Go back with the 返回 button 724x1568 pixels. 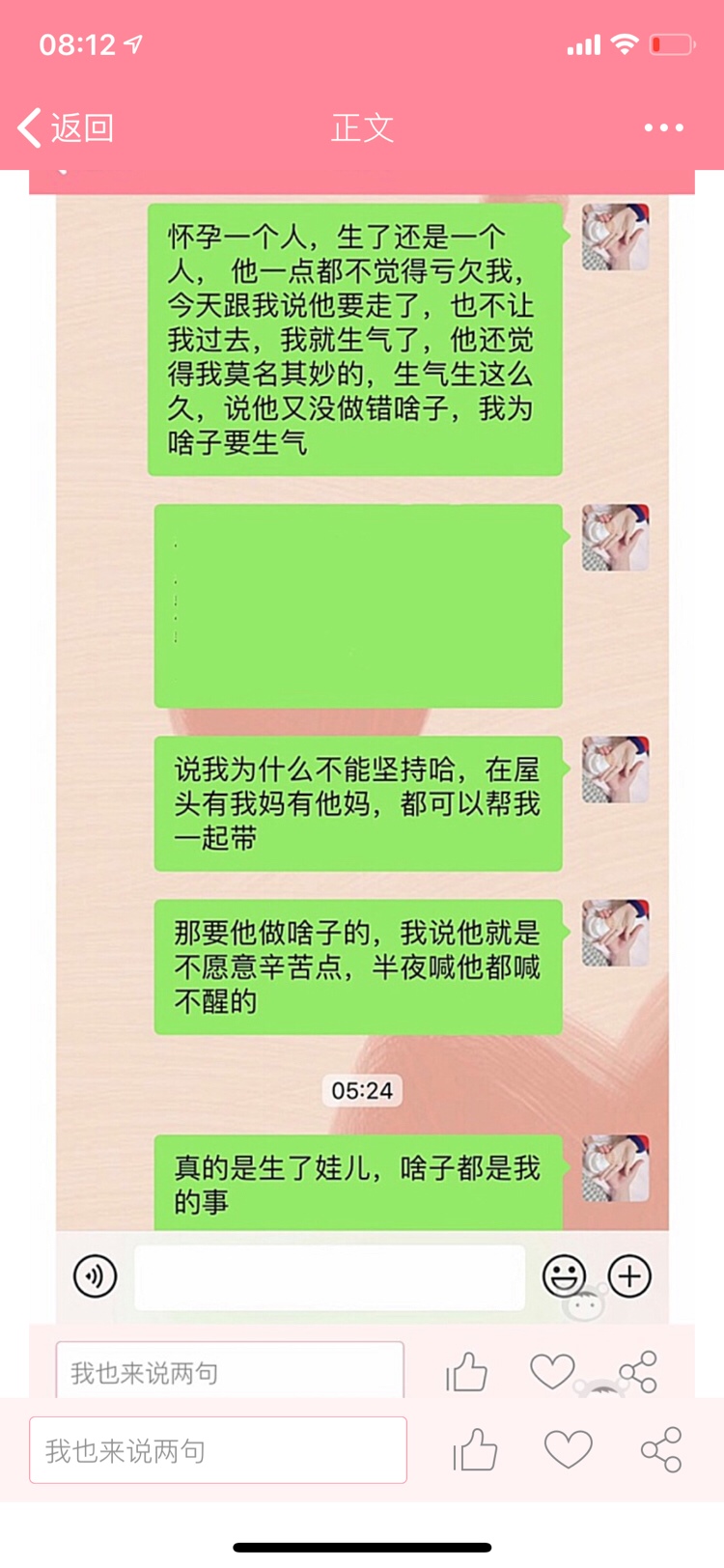click(x=66, y=127)
